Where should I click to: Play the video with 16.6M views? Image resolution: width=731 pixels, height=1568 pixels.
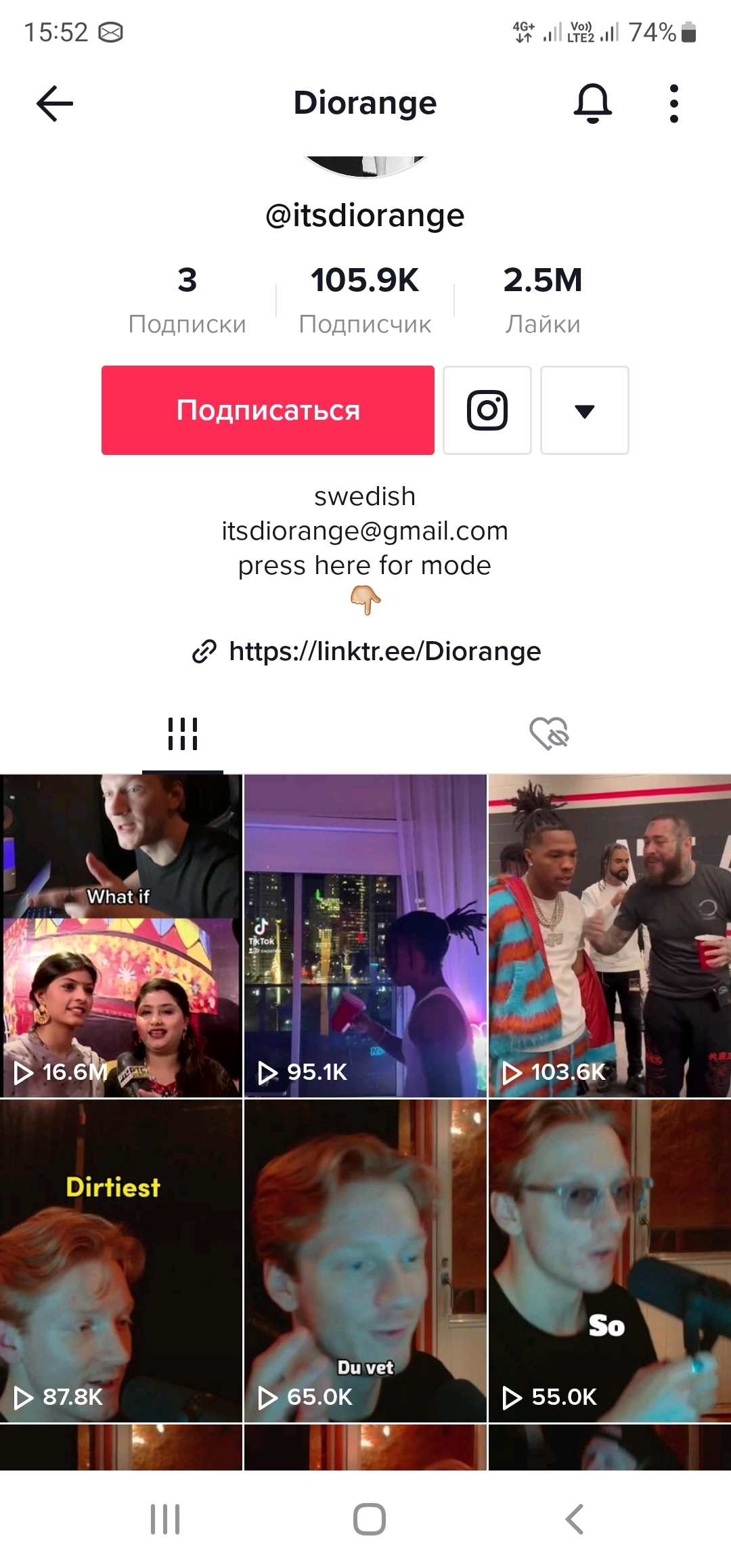[120, 936]
